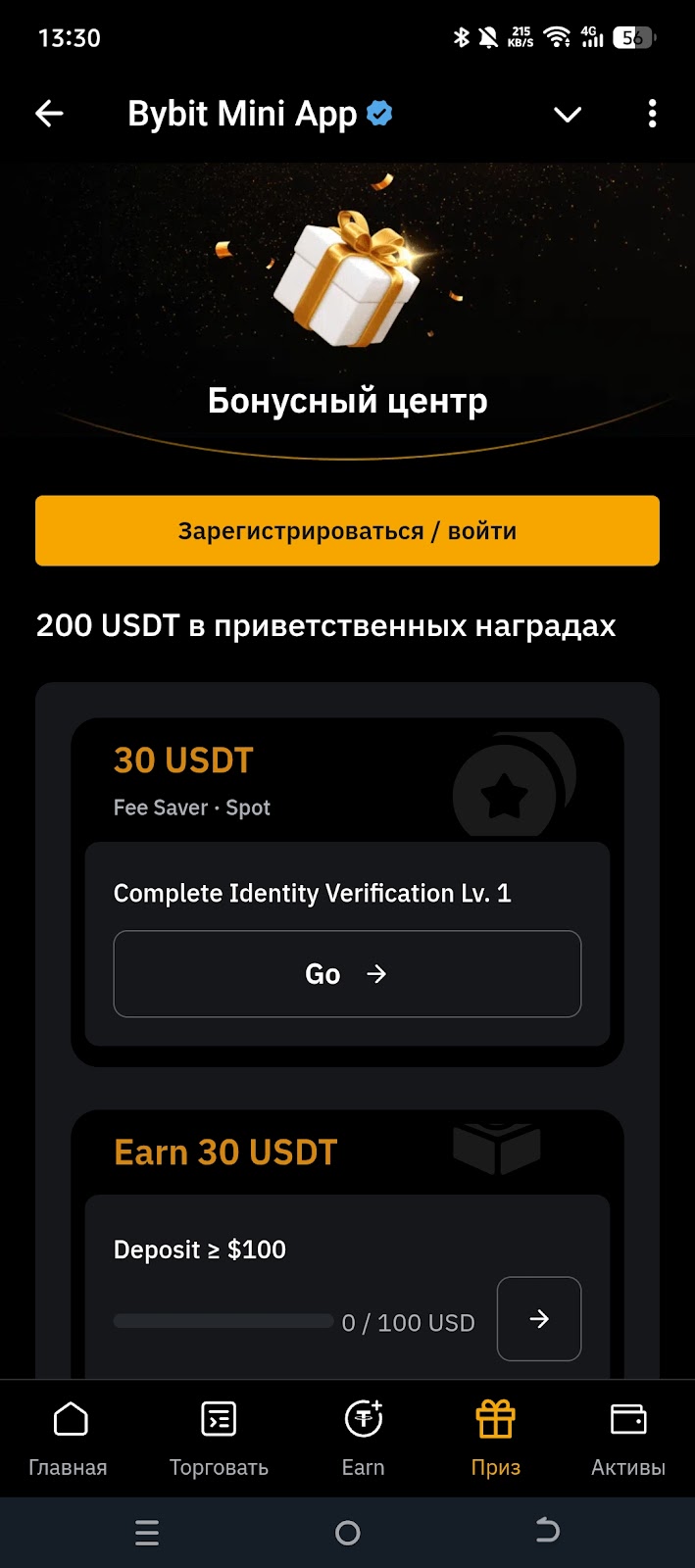Tap Зарегистрироваться / войти button
The image size is (695, 1568).
(347, 531)
